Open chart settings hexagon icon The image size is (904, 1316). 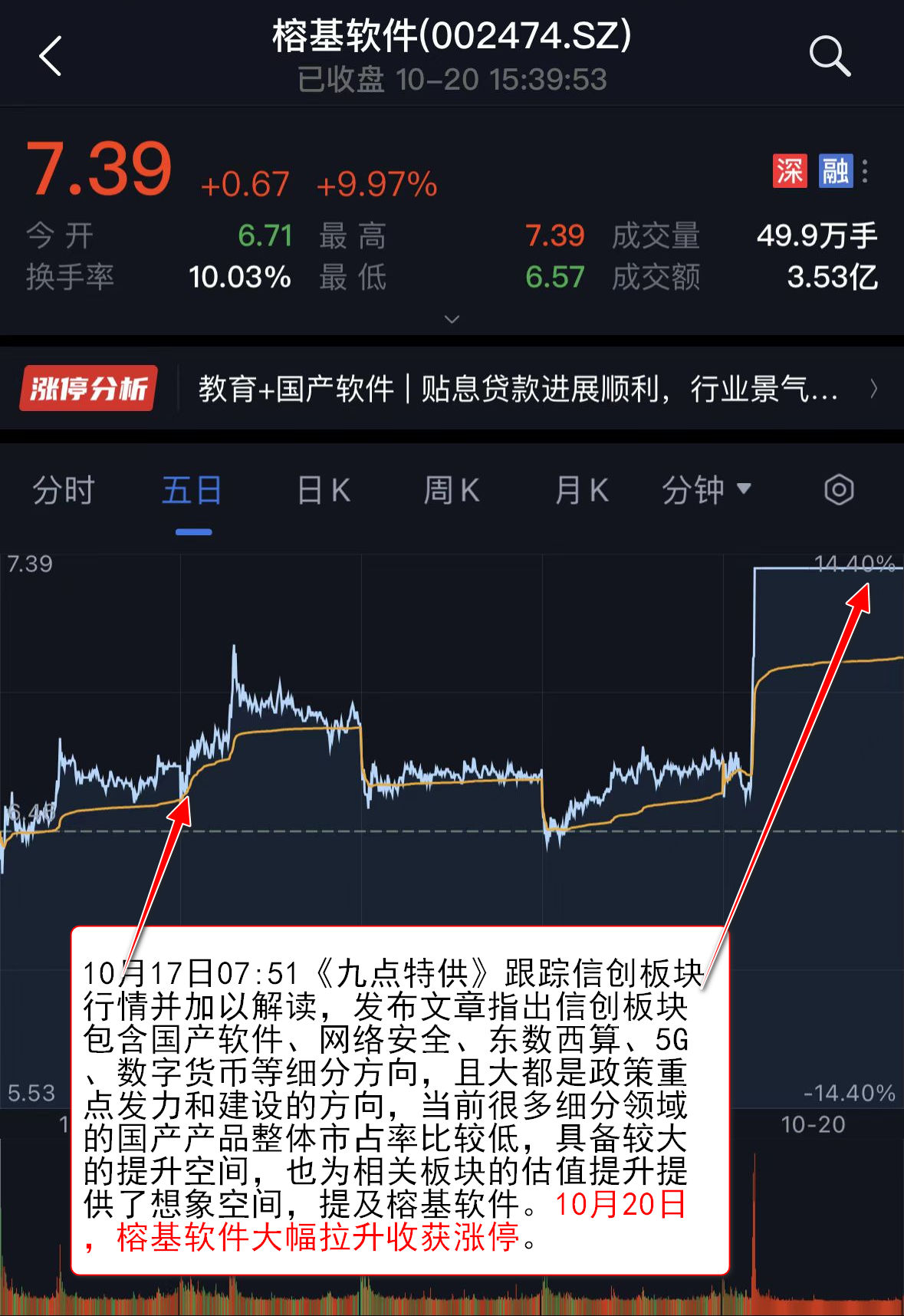tap(839, 490)
